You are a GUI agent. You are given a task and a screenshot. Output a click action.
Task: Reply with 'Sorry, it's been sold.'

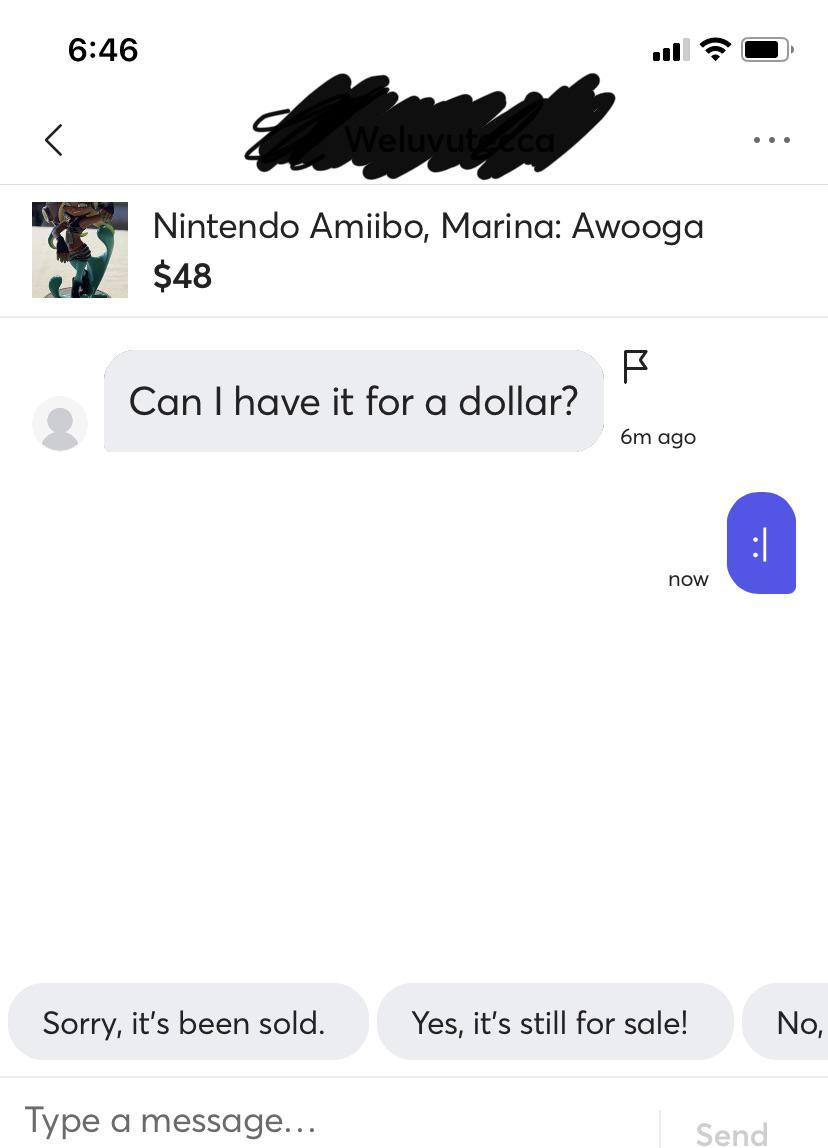click(187, 1022)
